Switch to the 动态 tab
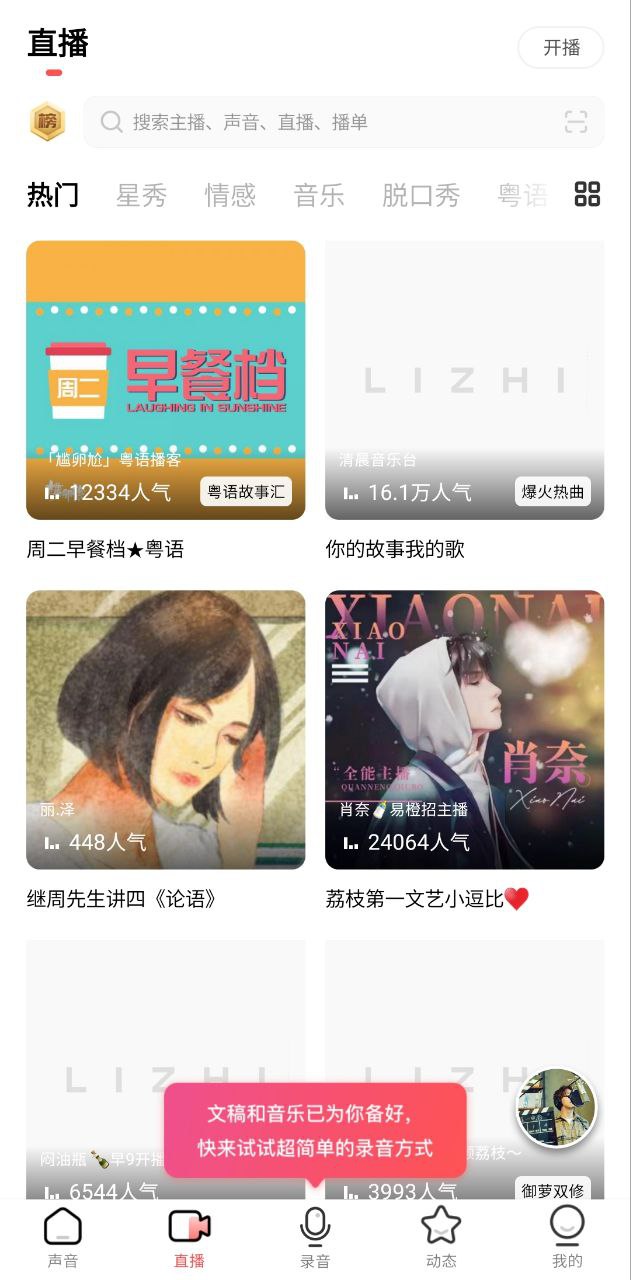 (x=441, y=1237)
